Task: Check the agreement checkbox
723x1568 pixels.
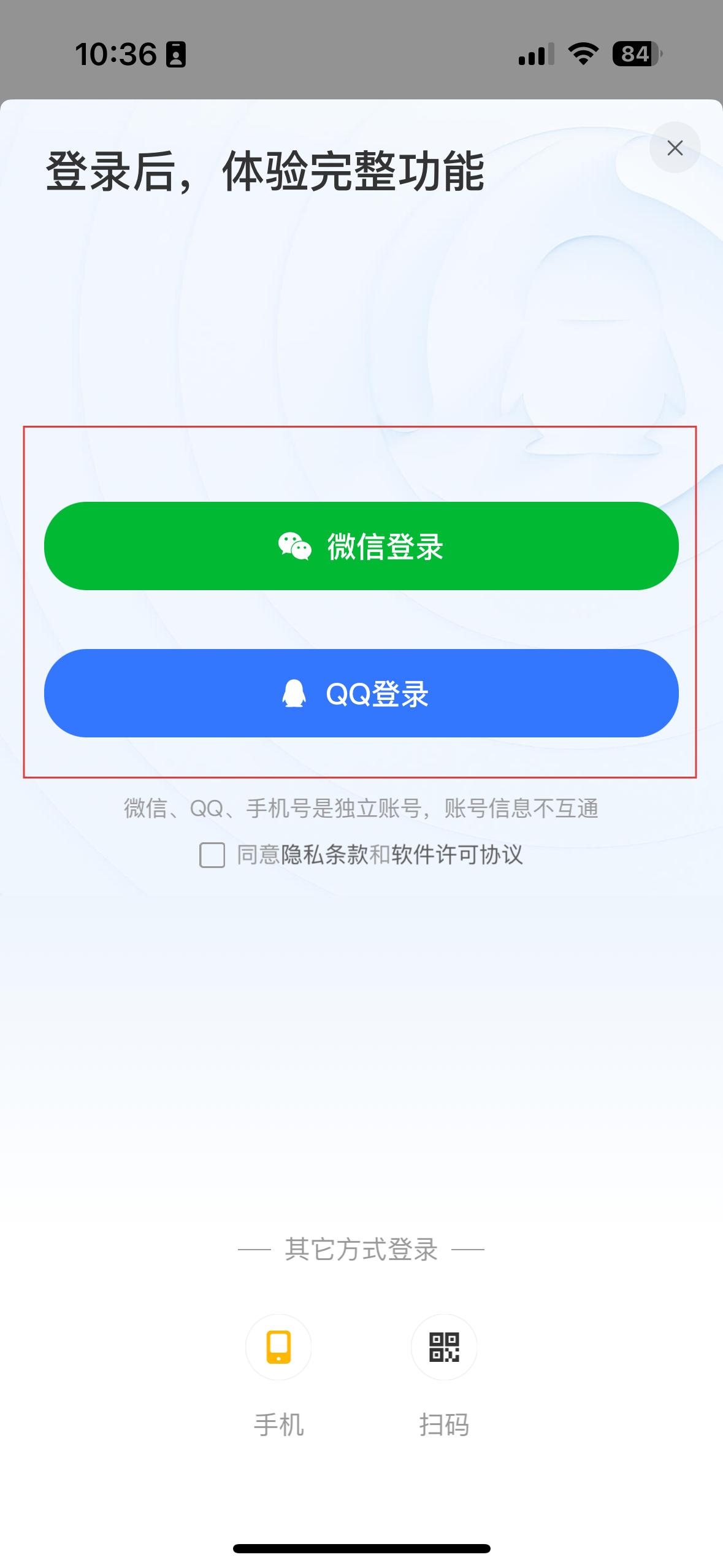Action: point(212,855)
